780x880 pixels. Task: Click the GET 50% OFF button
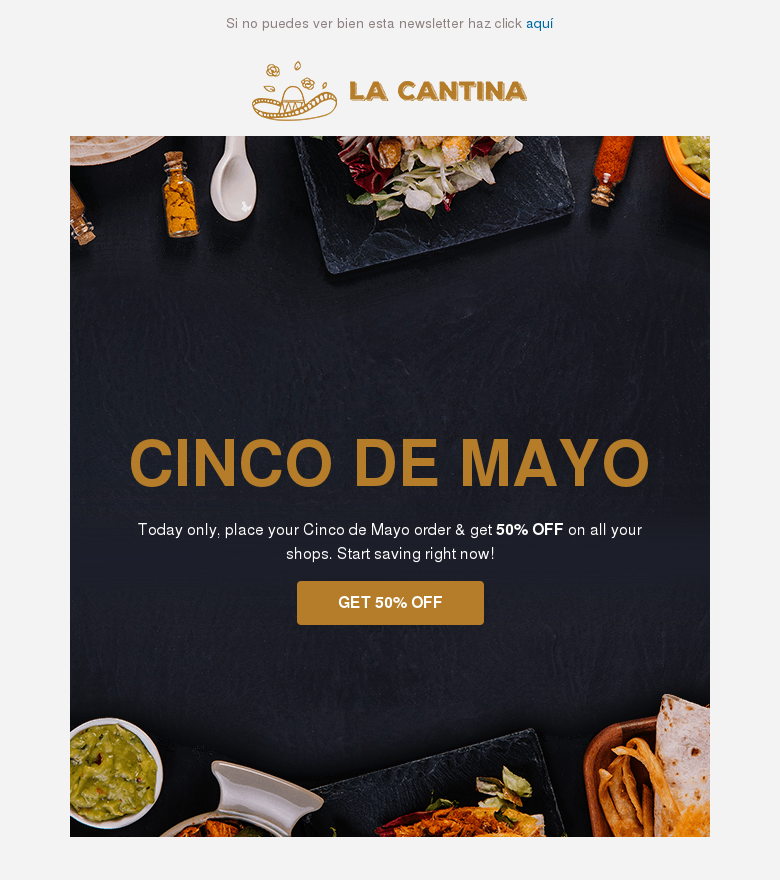[390, 602]
